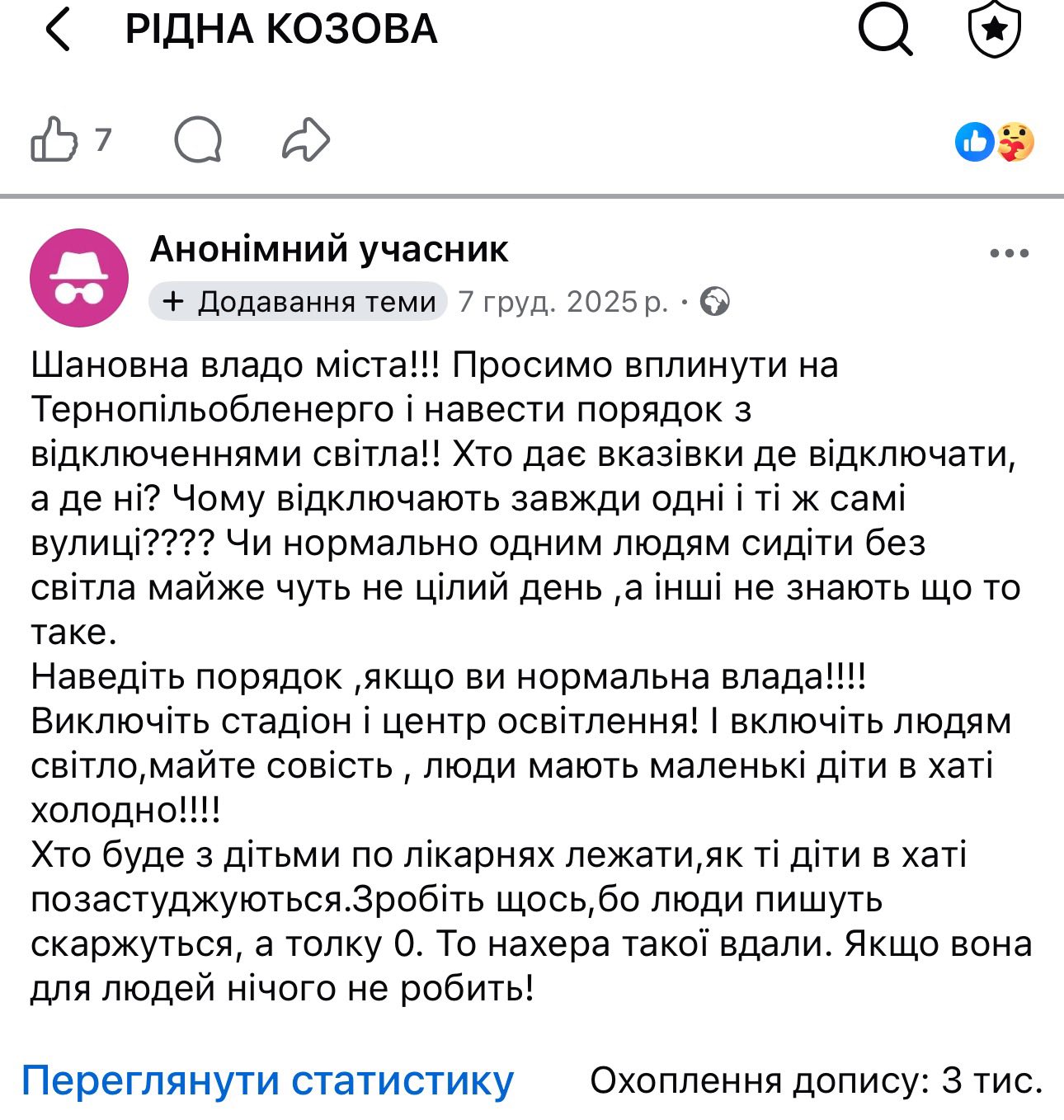1064x1120 pixels.
Task: Open Переглянути статистику link
Action: click(x=267, y=1080)
